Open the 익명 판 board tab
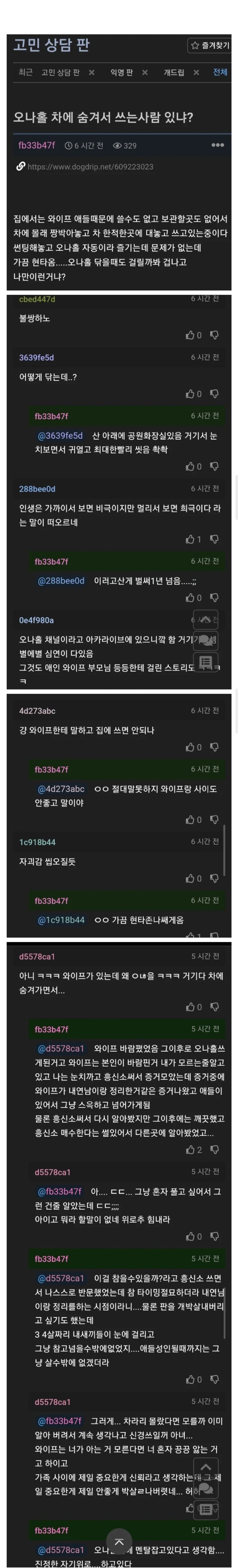 coord(121,72)
